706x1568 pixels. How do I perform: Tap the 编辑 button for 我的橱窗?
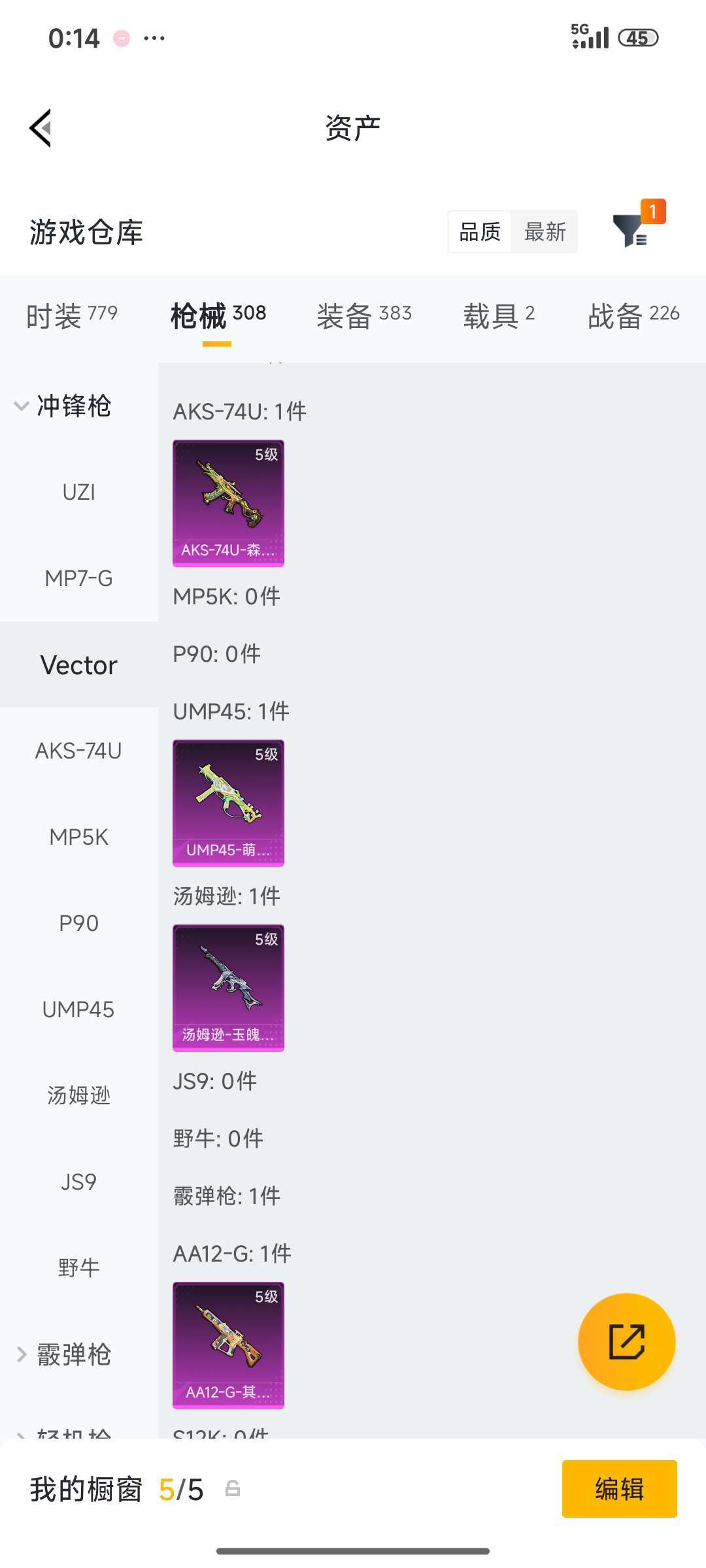coord(619,1489)
